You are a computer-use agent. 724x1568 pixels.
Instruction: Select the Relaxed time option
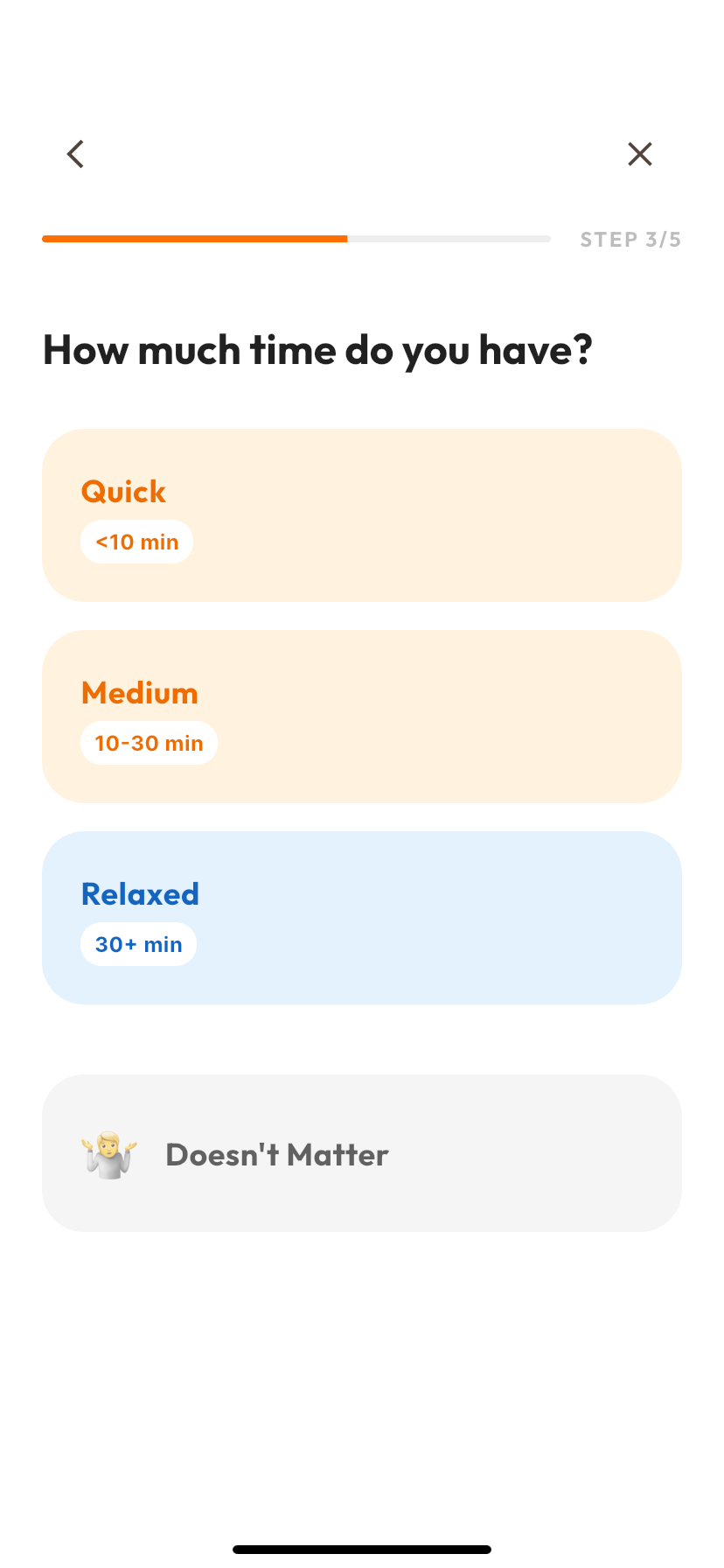point(361,916)
